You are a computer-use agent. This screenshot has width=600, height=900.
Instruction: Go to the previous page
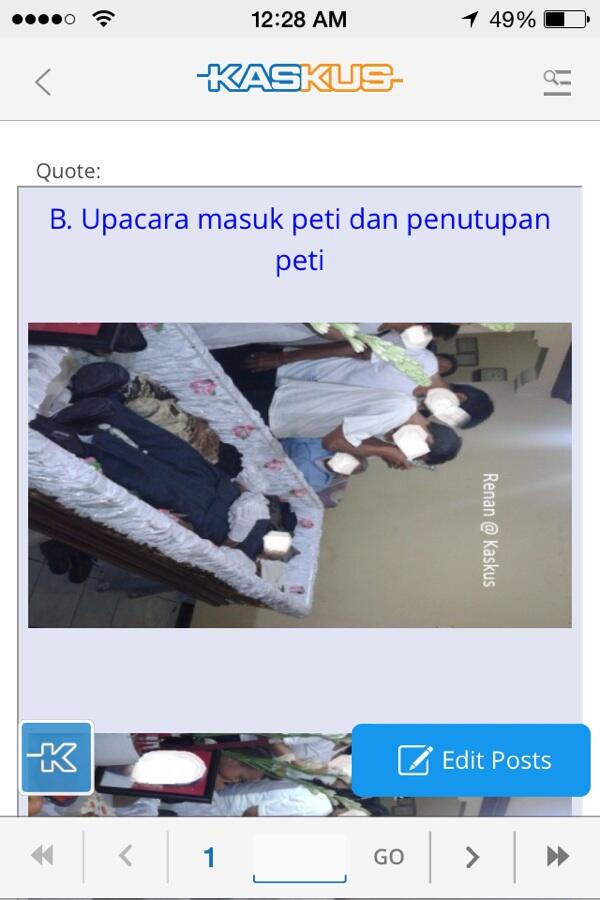125,856
